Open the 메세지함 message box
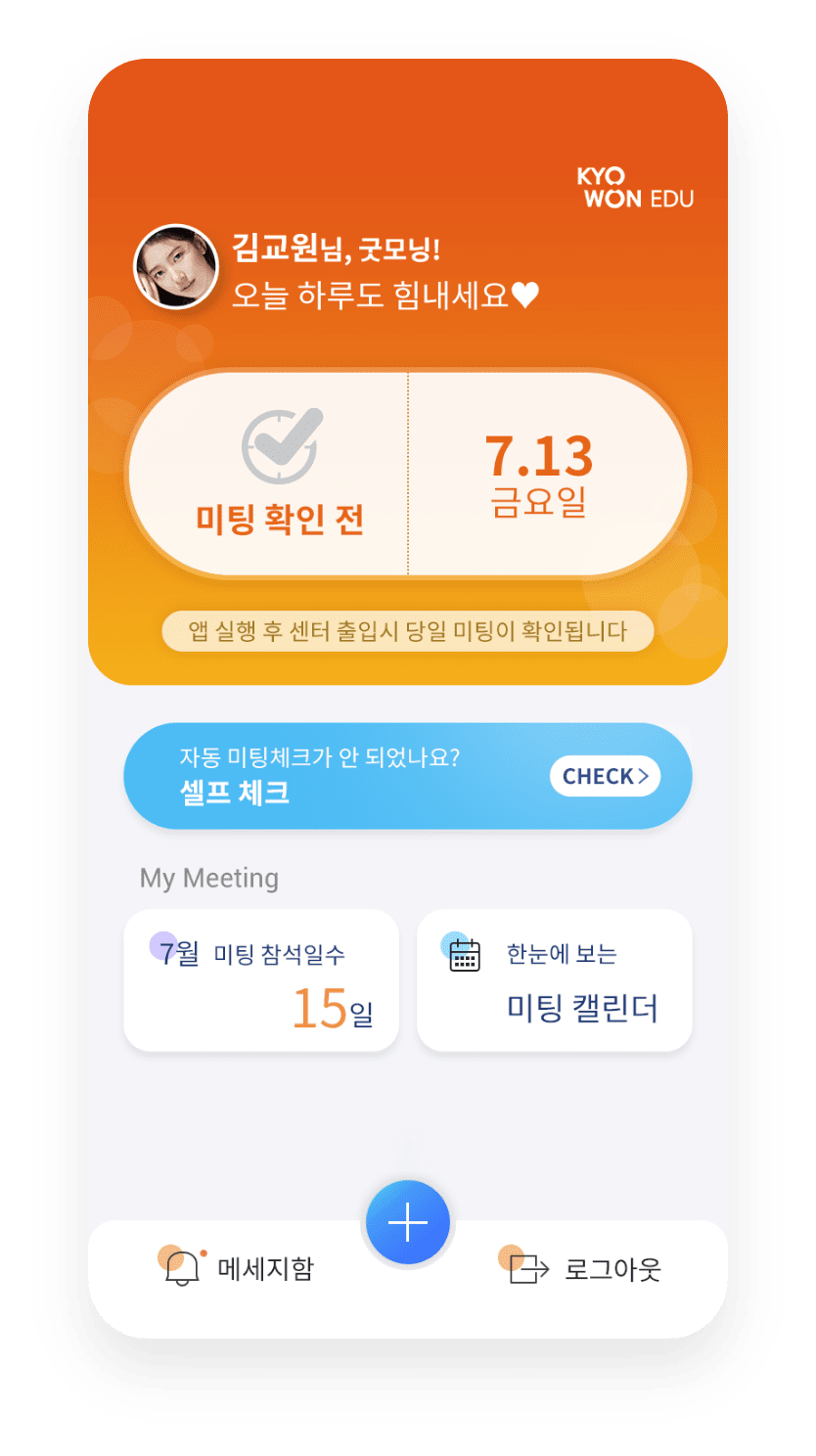The width and height of the screenshot is (816, 1456). point(238,1269)
